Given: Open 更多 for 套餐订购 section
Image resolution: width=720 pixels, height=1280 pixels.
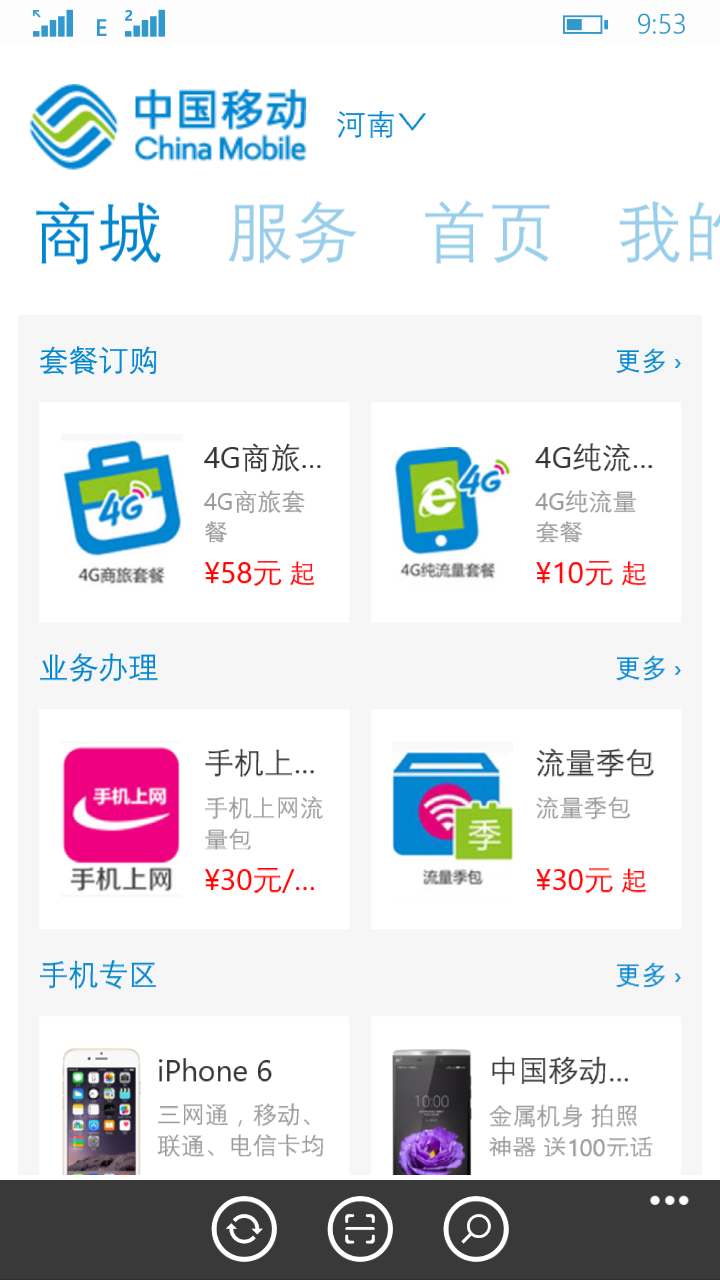Looking at the screenshot, I should (648, 361).
